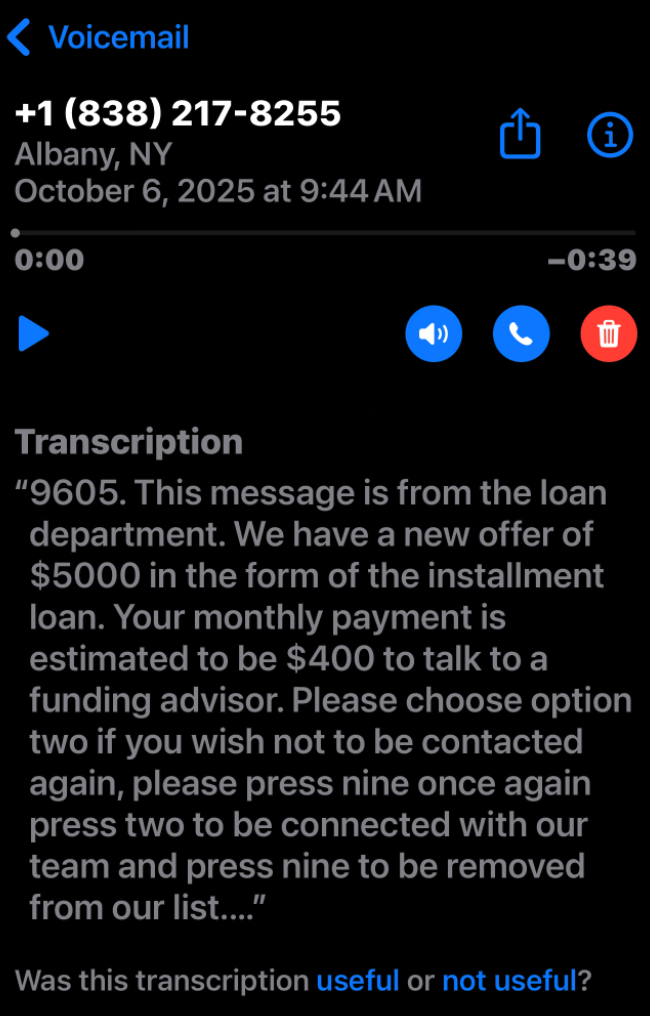Delete this voicemail

[x=608, y=333]
